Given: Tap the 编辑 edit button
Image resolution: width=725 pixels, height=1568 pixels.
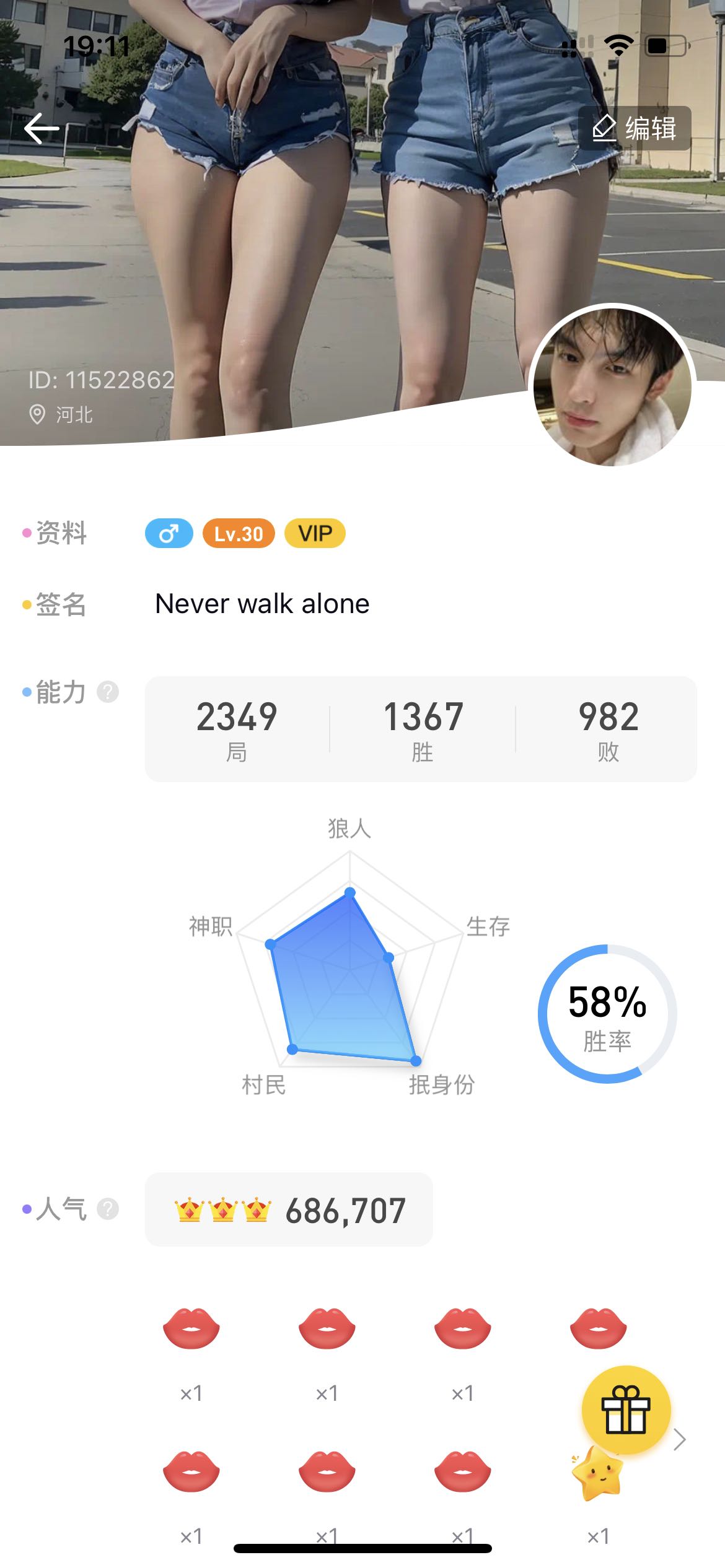Looking at the screenshot, I should pyautogui.click(x=634, y=128).
